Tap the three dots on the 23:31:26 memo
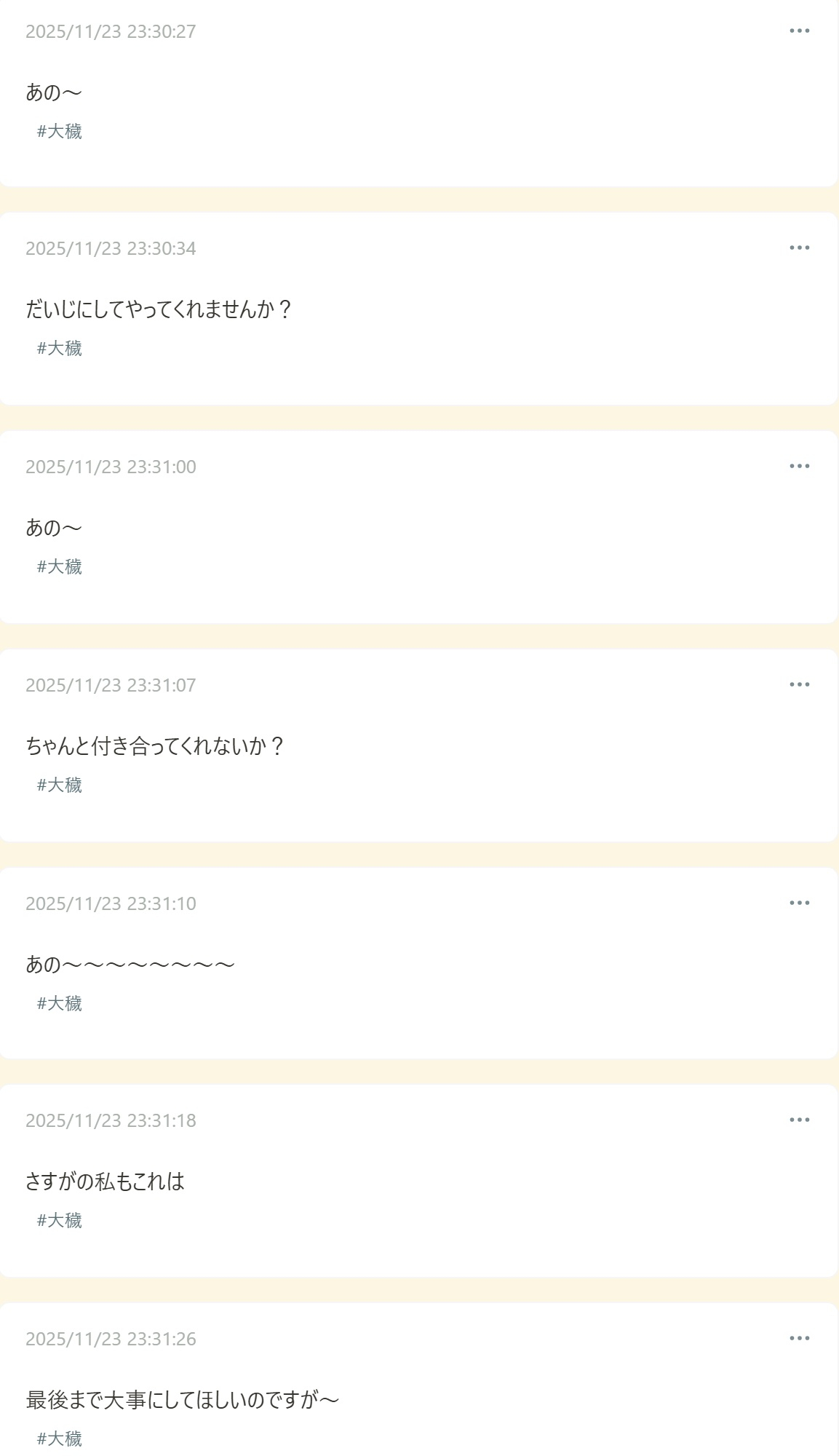Viewport: 839px width, 1456px height. (x=799, y=1338)
